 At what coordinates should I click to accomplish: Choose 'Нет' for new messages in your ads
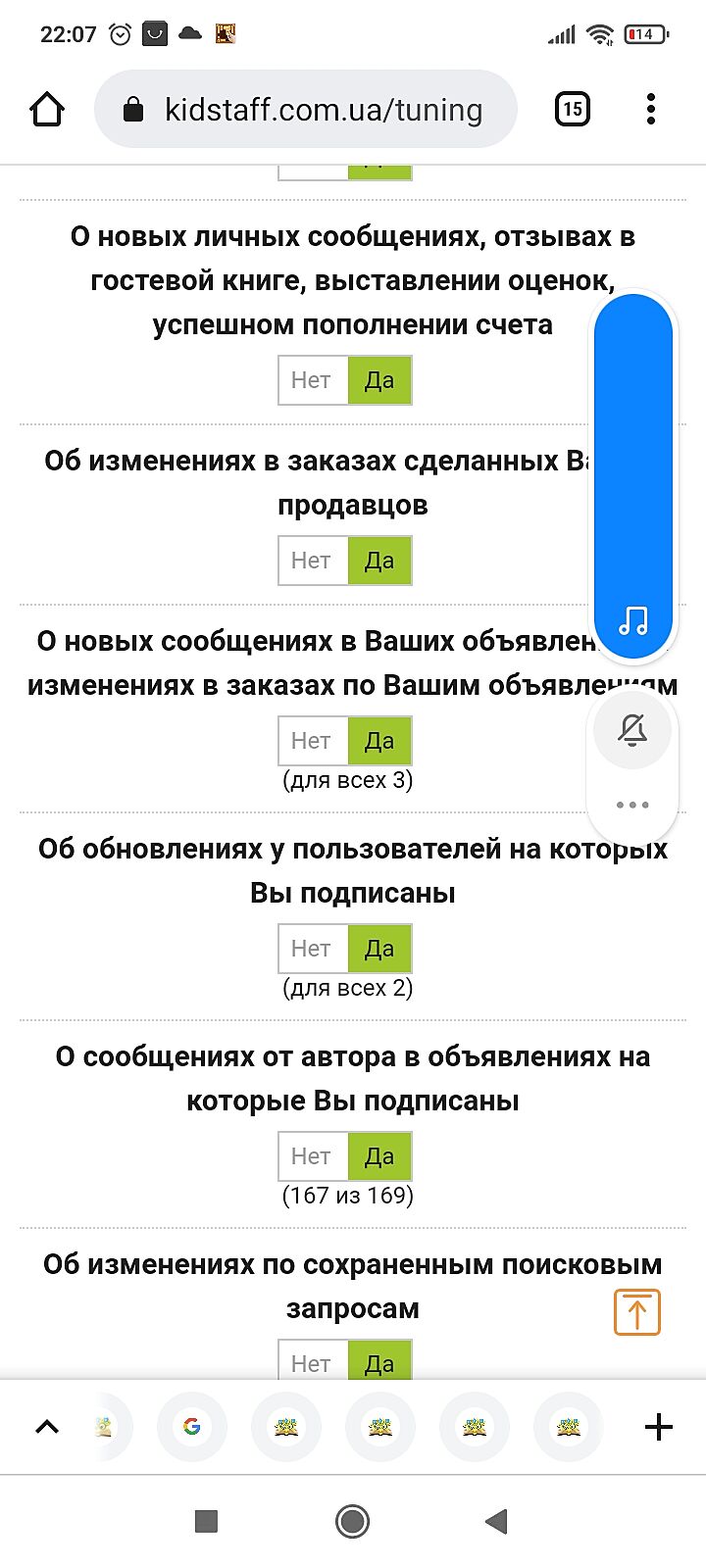(x=312, y=741)
